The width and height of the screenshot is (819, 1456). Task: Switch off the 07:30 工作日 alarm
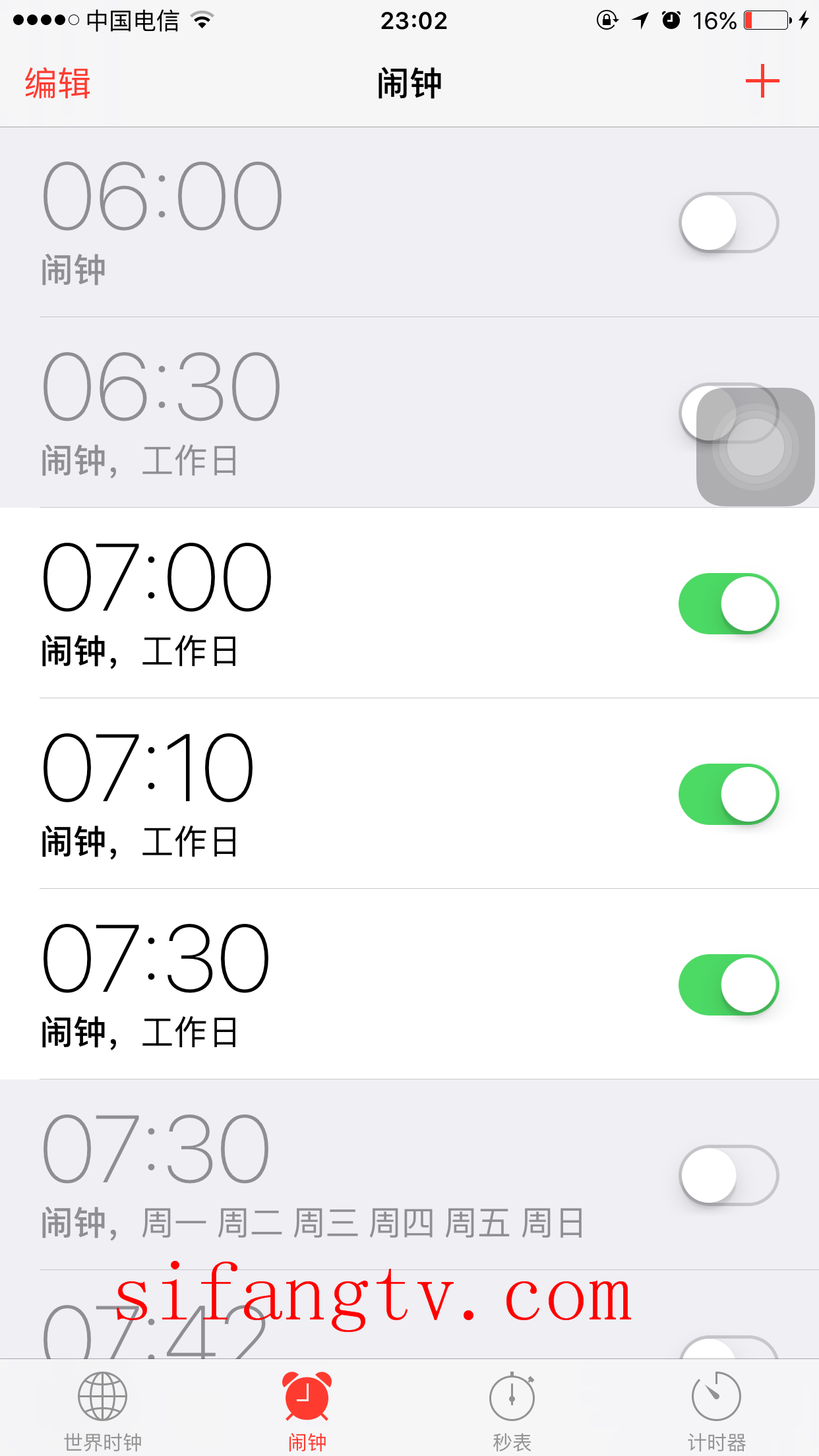click(729, 985)
